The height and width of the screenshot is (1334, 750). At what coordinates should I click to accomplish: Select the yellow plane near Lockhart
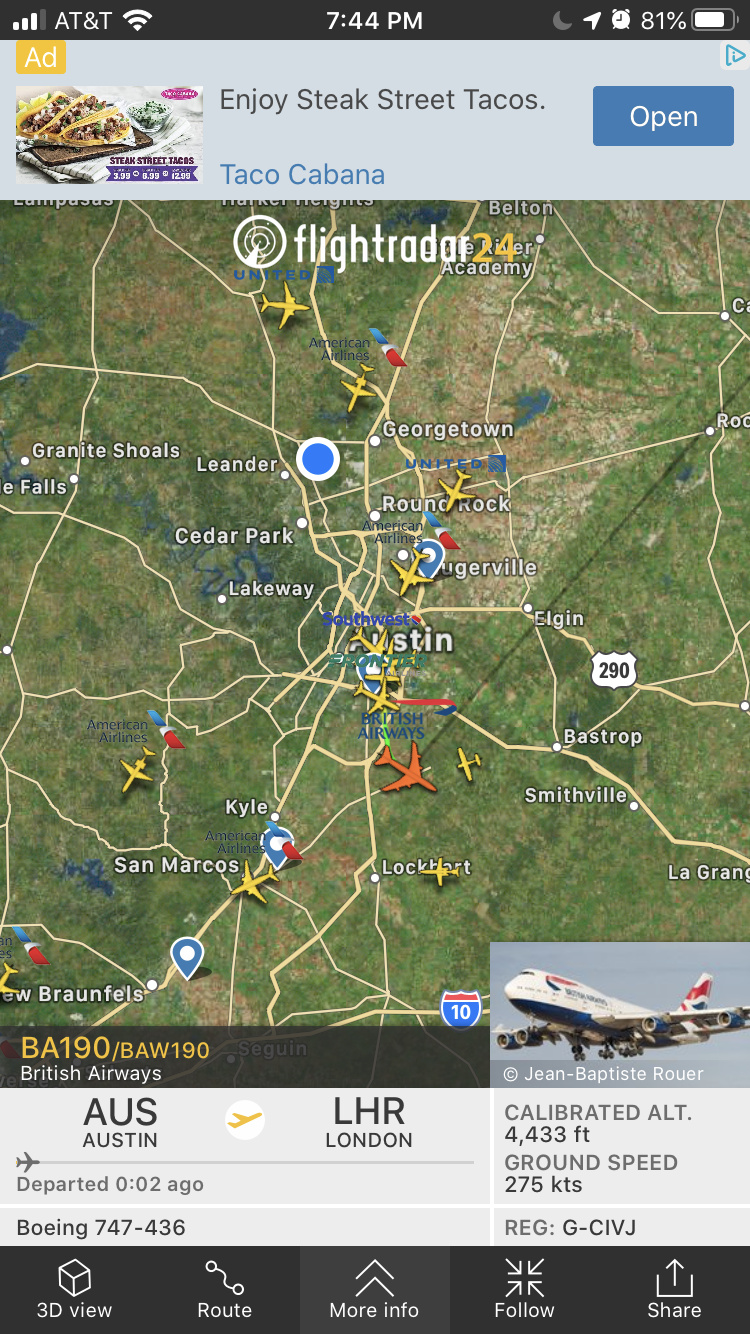tap(439, 872)
